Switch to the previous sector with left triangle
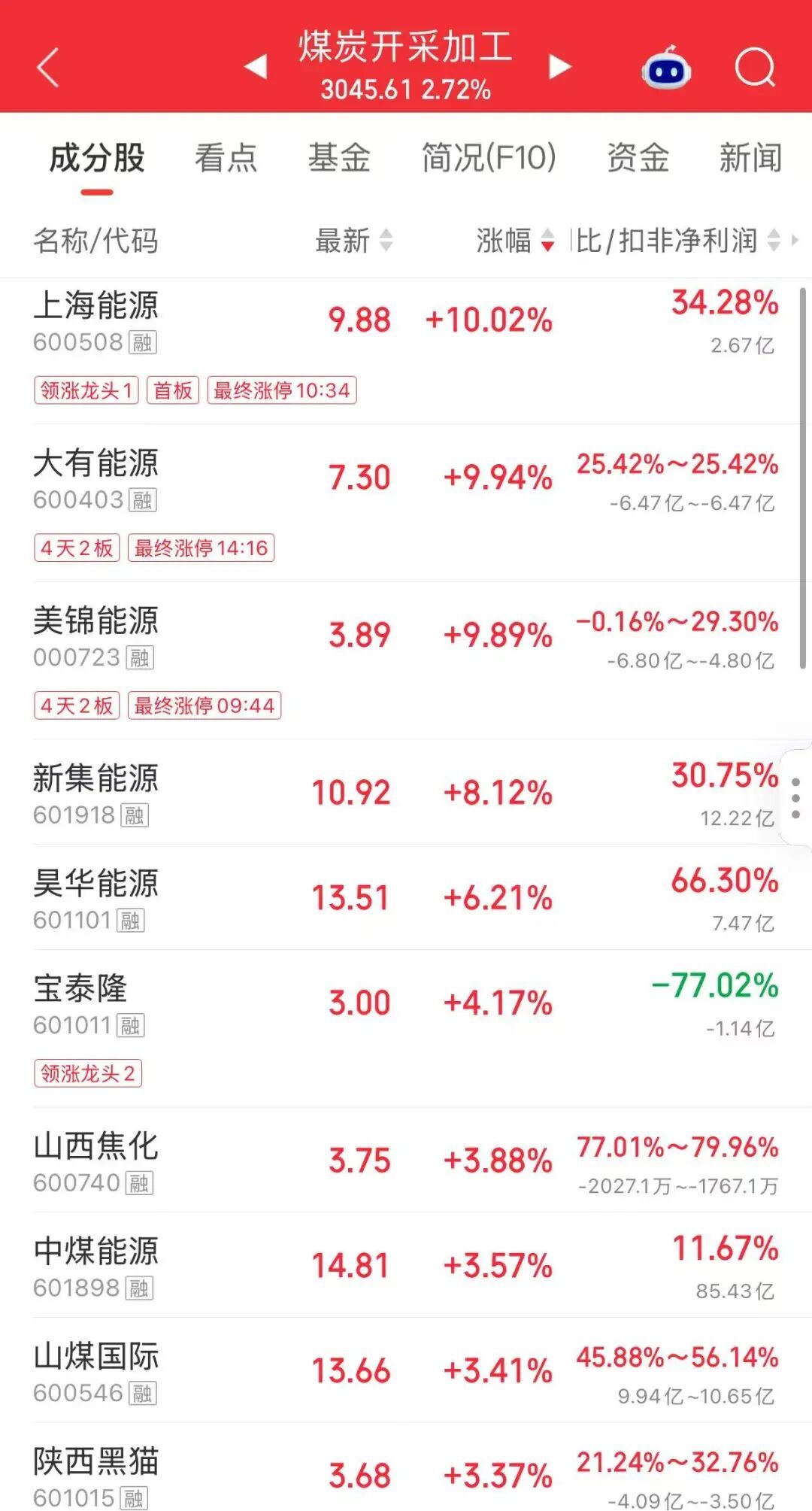Image resolution: width=812 pixels, height=1511 pixels. coord(256,66)
